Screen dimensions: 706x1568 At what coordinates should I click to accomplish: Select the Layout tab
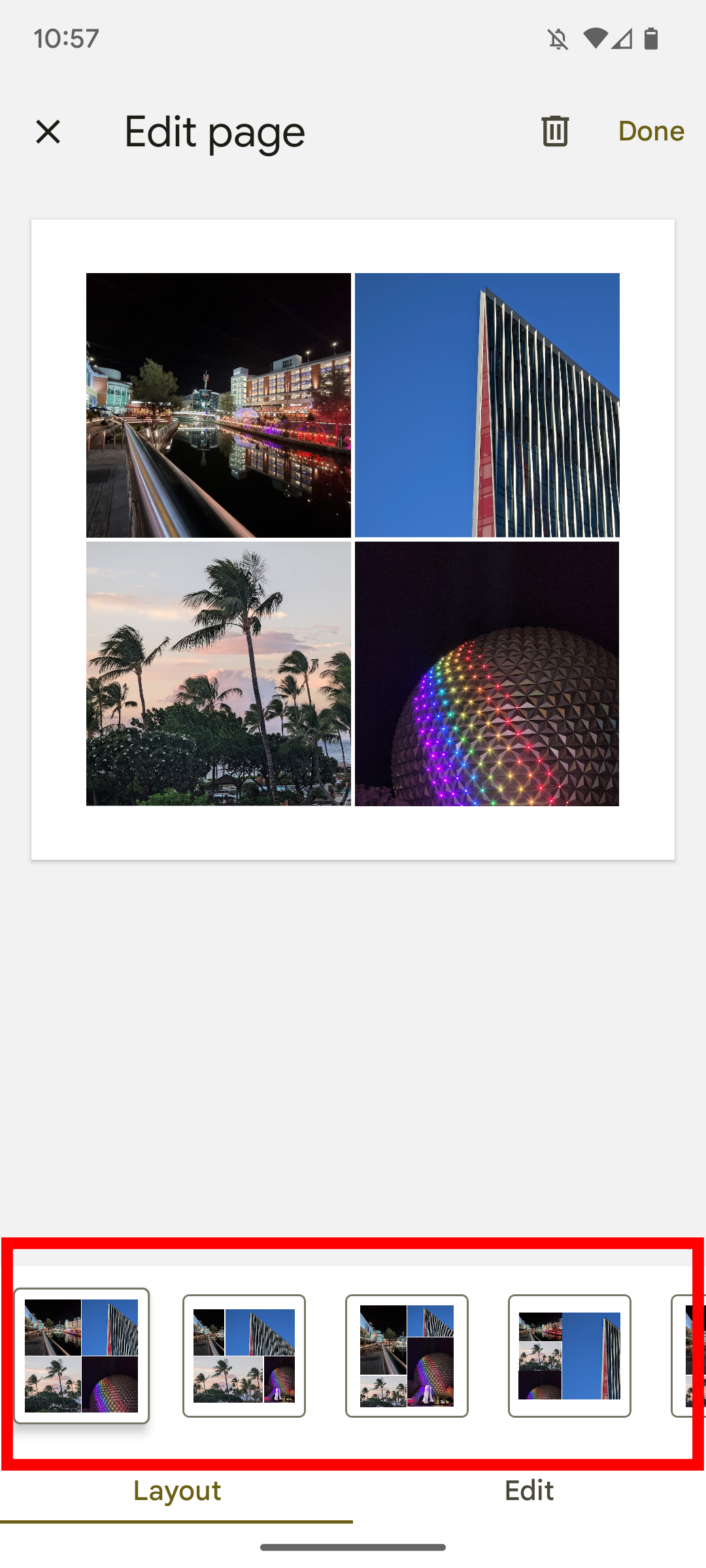point(177,1490)
